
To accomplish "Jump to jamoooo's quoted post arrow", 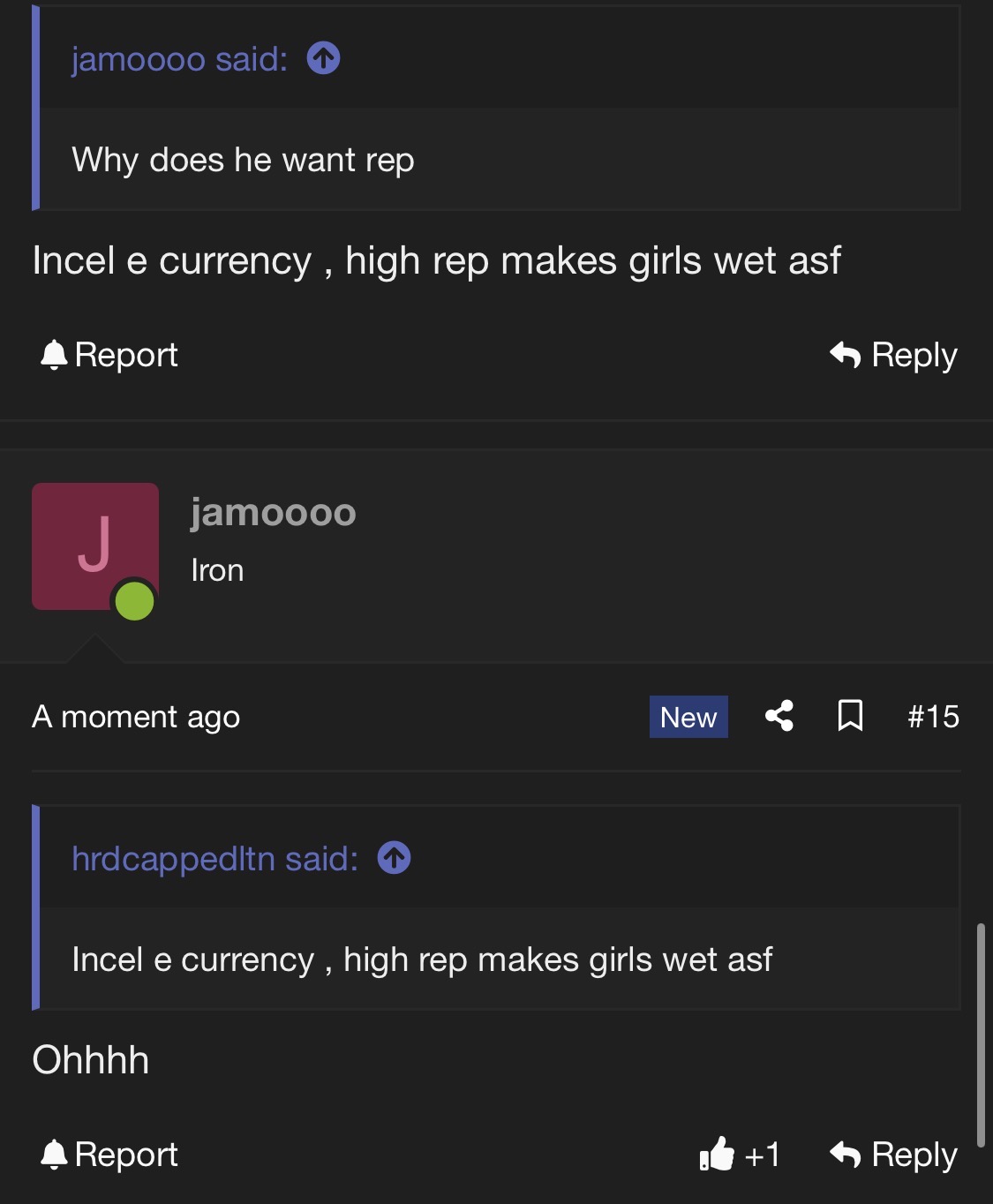I will (x=323, y=59).
